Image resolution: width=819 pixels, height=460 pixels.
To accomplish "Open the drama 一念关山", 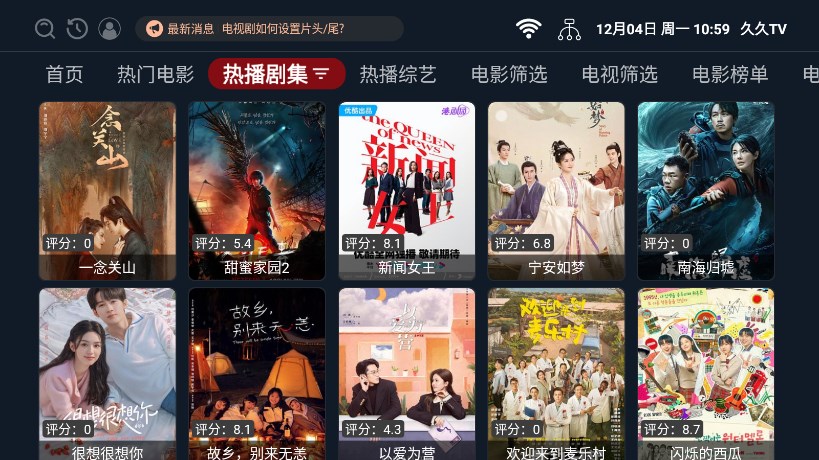I will (x=107, y=190).
